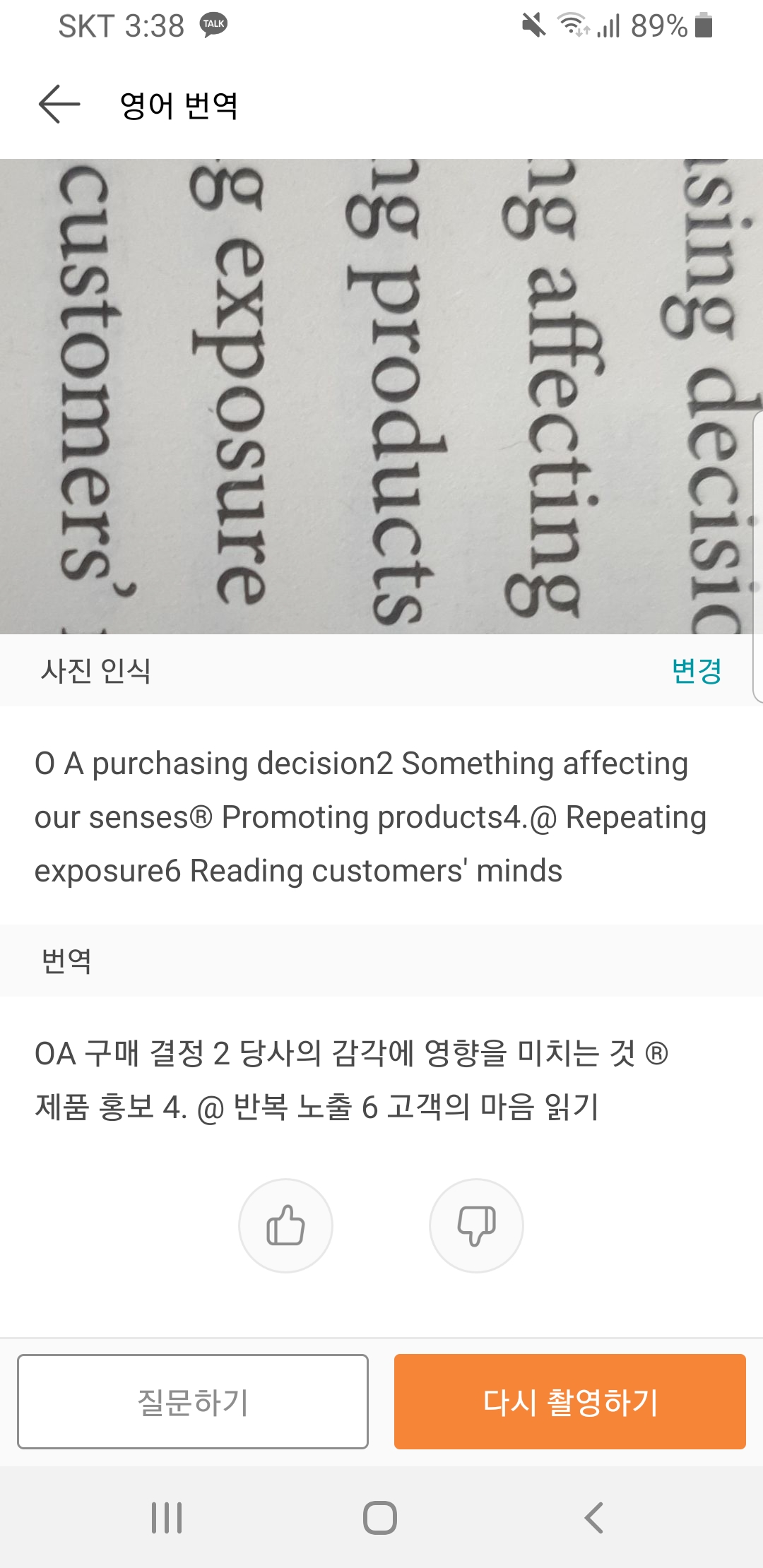This screenshot has height=1568, width=763.
Task: Tap 변경 to edit recognized text
Action: [x=696, y=670]
